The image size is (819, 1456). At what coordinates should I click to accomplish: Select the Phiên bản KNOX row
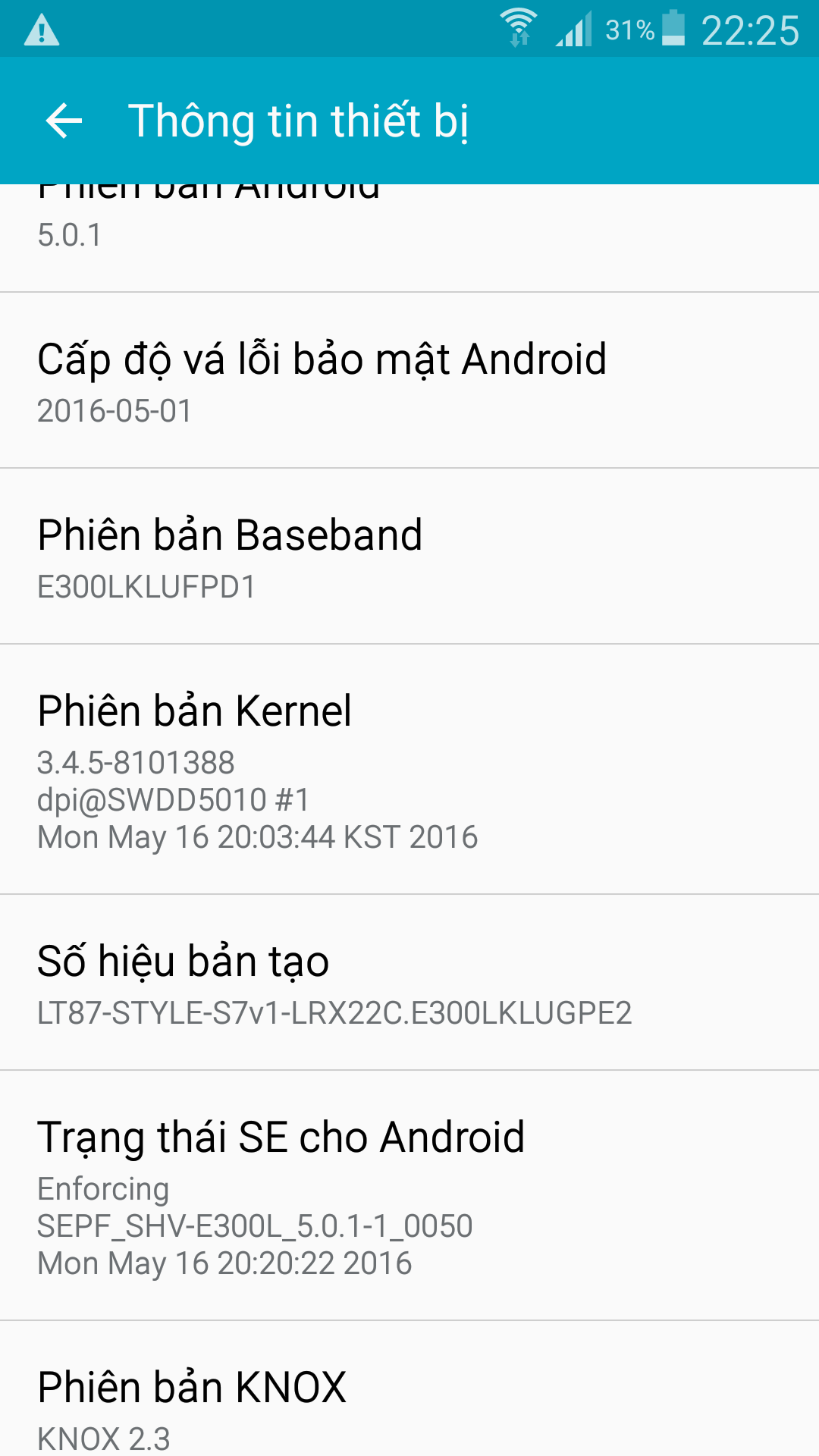(409, 1389)
